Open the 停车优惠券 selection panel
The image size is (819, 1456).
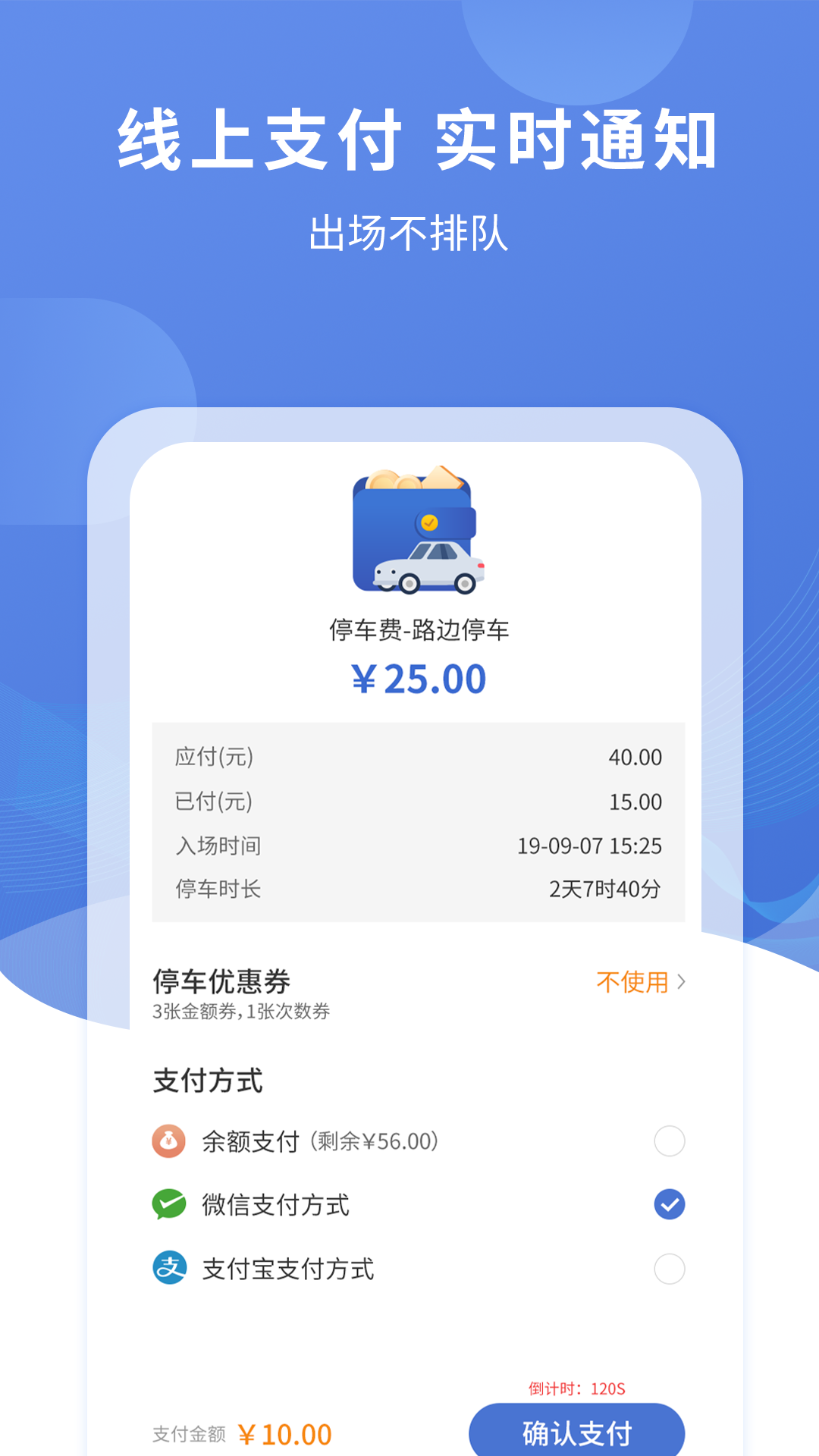[x=224, y=982]
